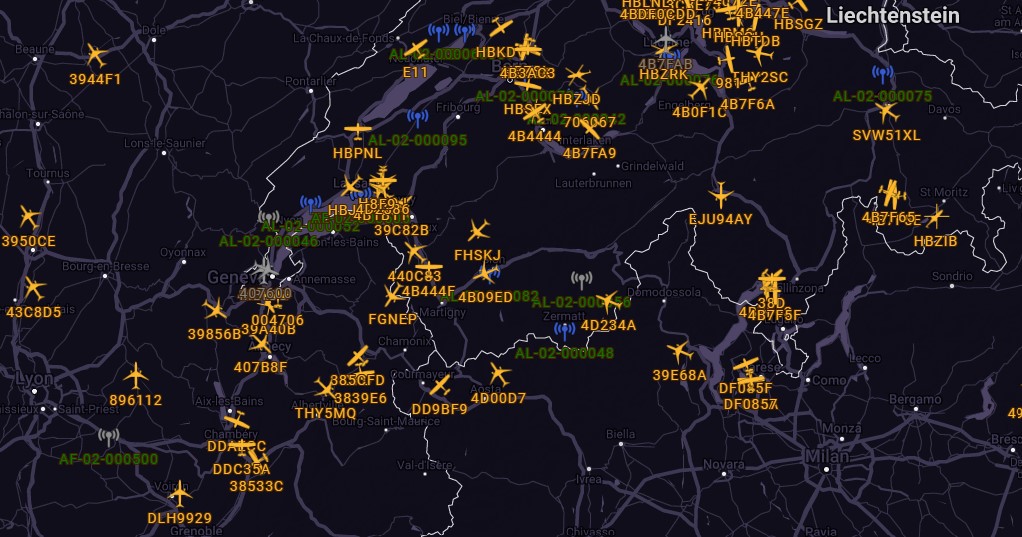Screen dimensions: 1022x537
Task: Tap the aircraft SVW51XL
Action: pos(886,112)
